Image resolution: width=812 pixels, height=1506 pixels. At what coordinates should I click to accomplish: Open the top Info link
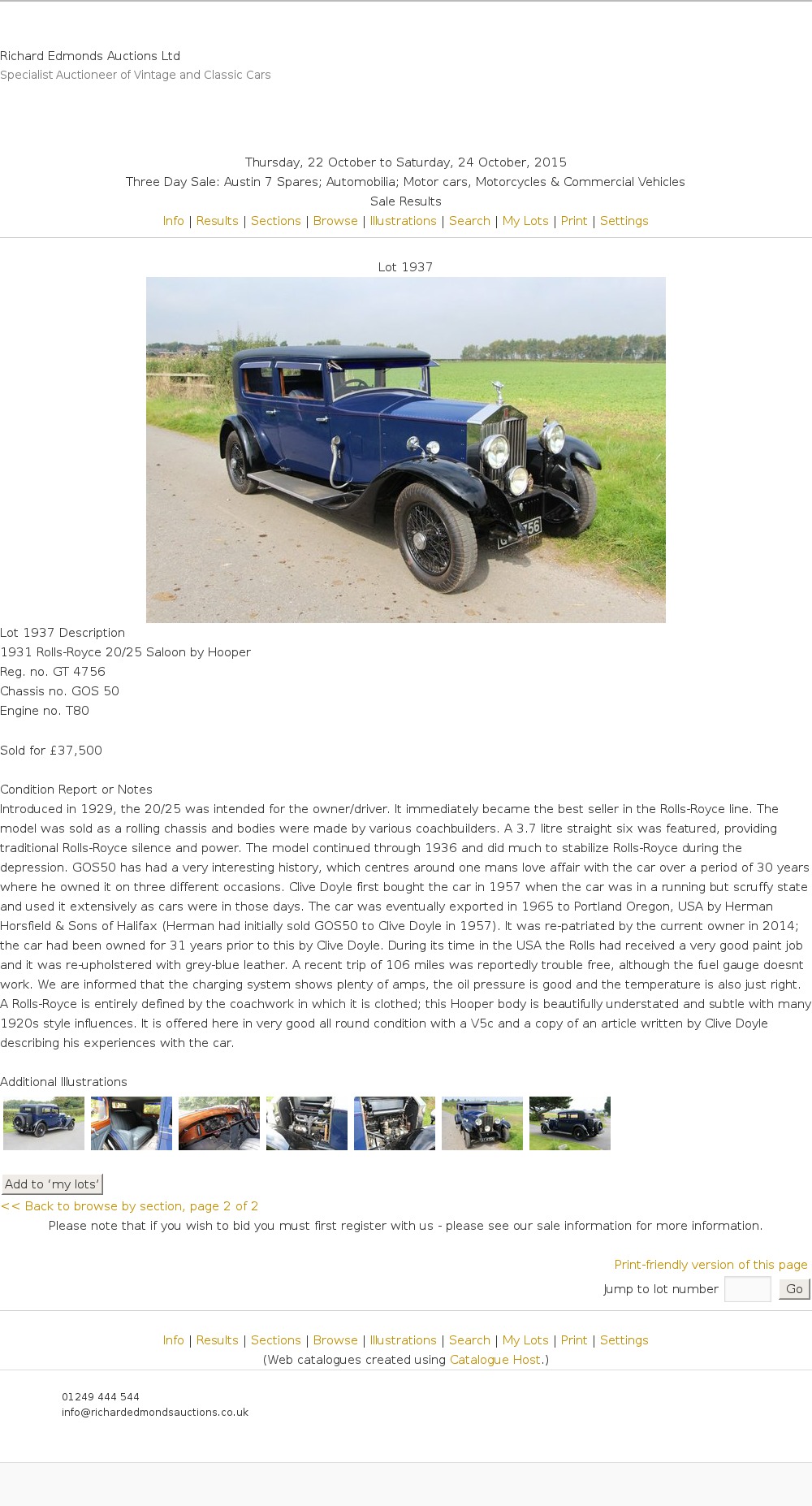pyautogui.click(x=173, y=221)
